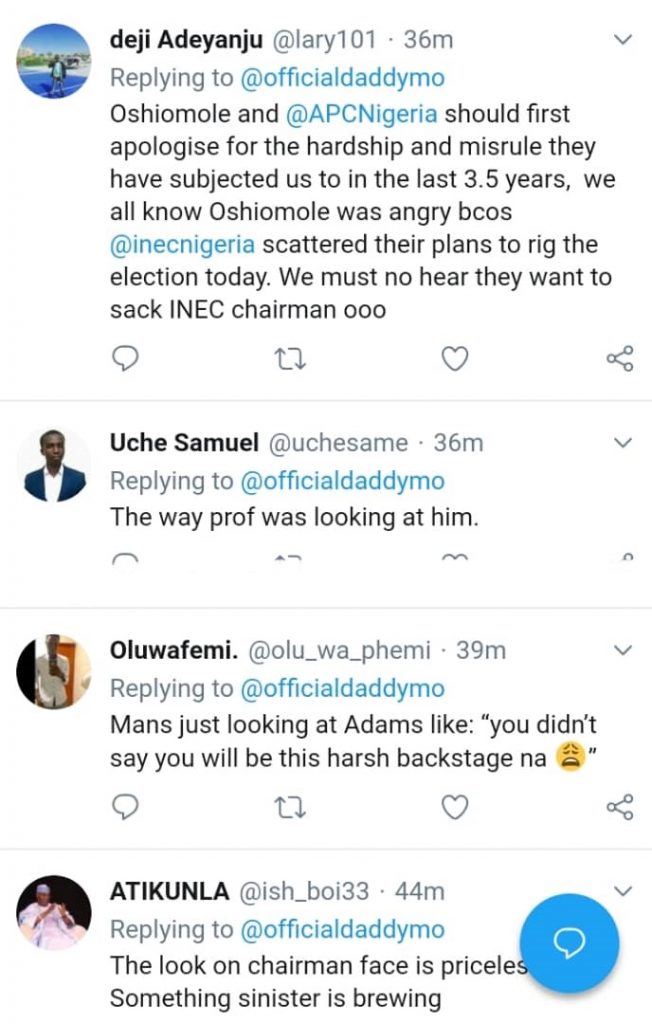Retweet deji Adeyanju's tweet
This screenshot has width=652, height=1024.
288,359
